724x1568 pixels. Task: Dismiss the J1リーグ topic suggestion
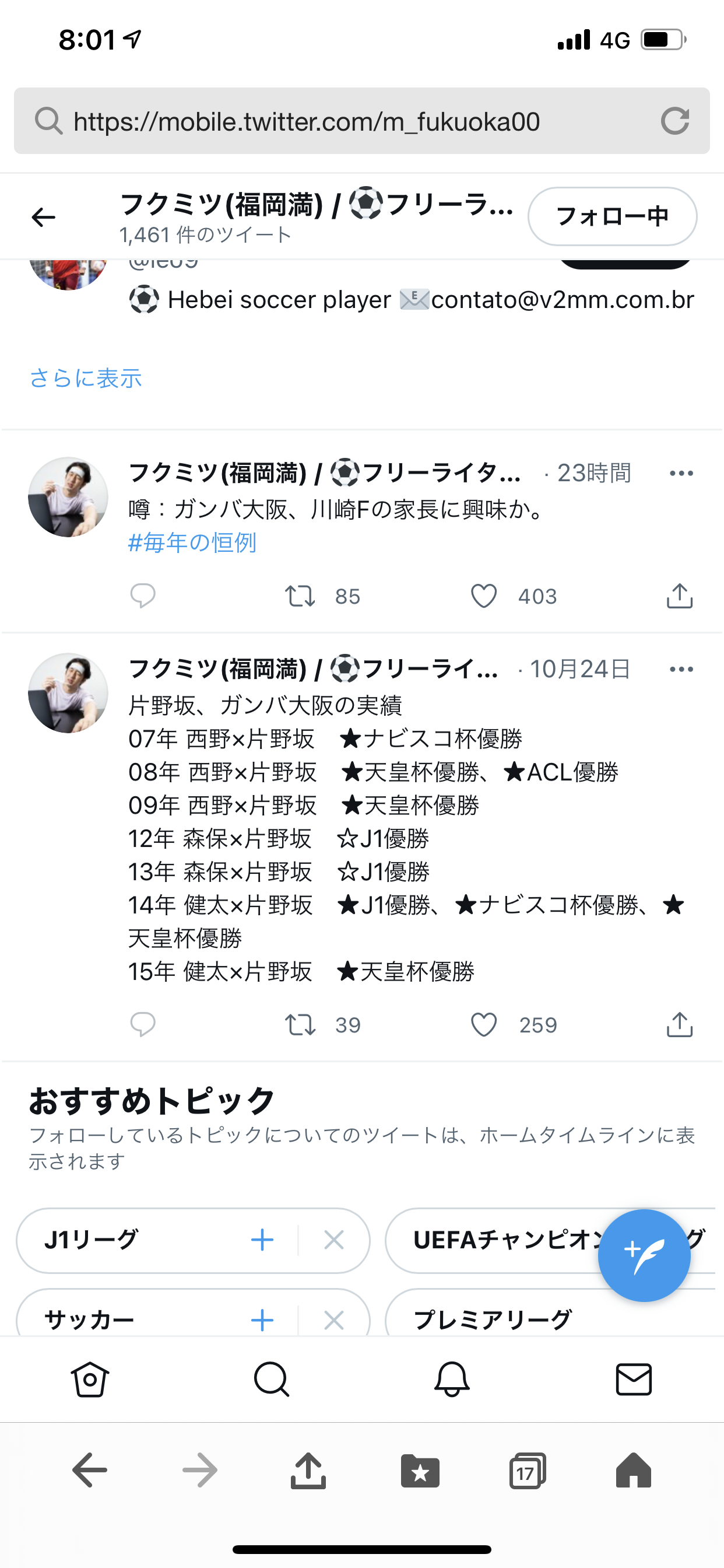(334, 1240)
